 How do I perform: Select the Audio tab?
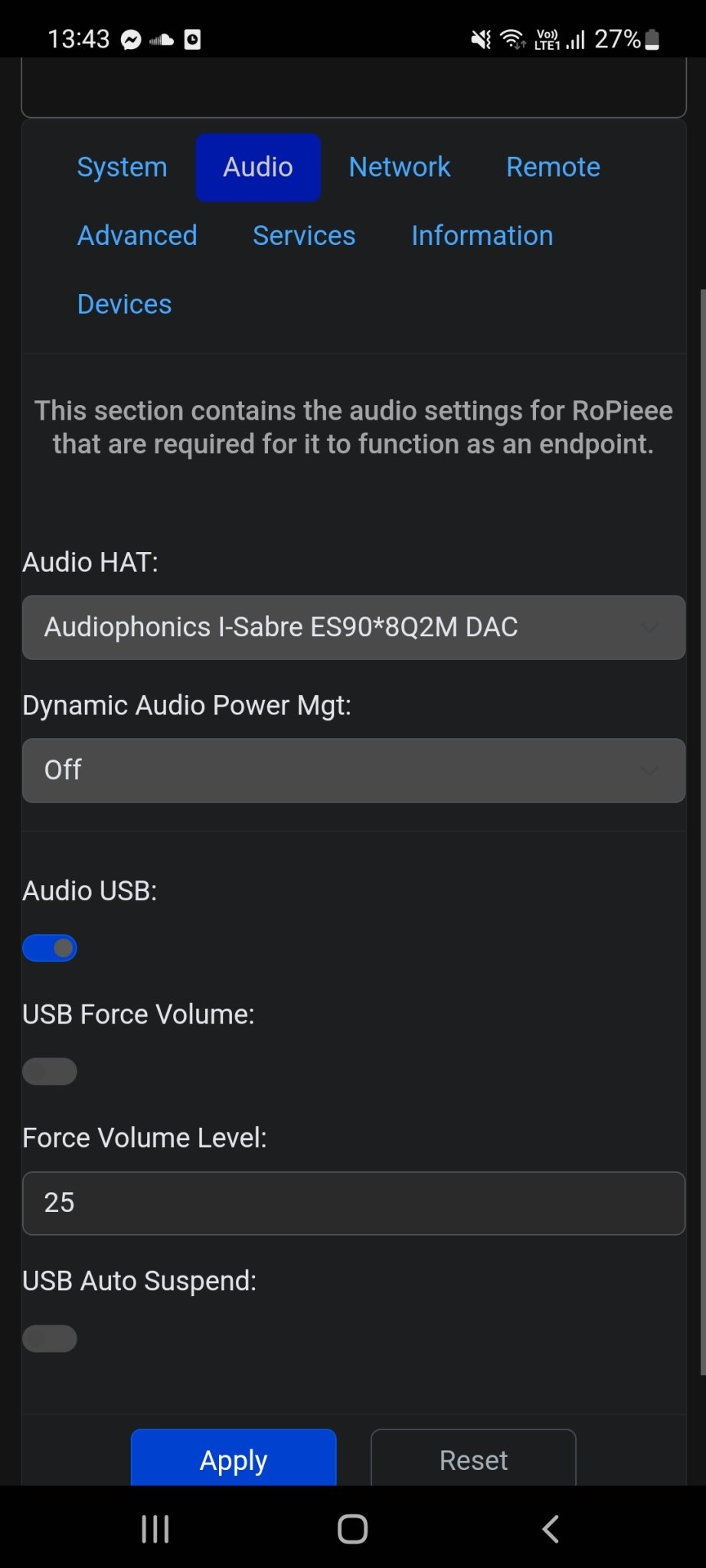[x=258, y=167]
